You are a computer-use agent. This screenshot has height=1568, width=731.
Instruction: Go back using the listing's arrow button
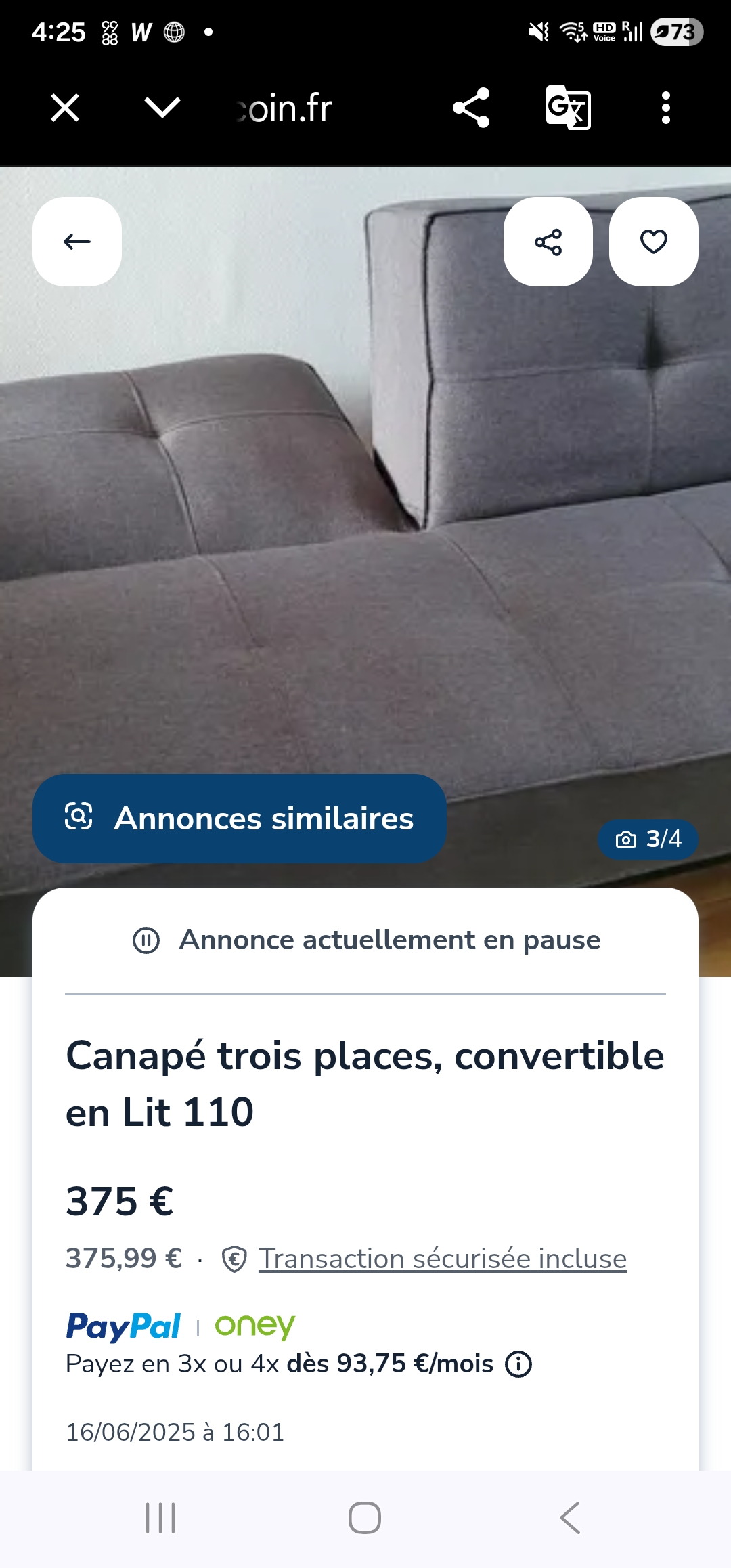point(77,242)
